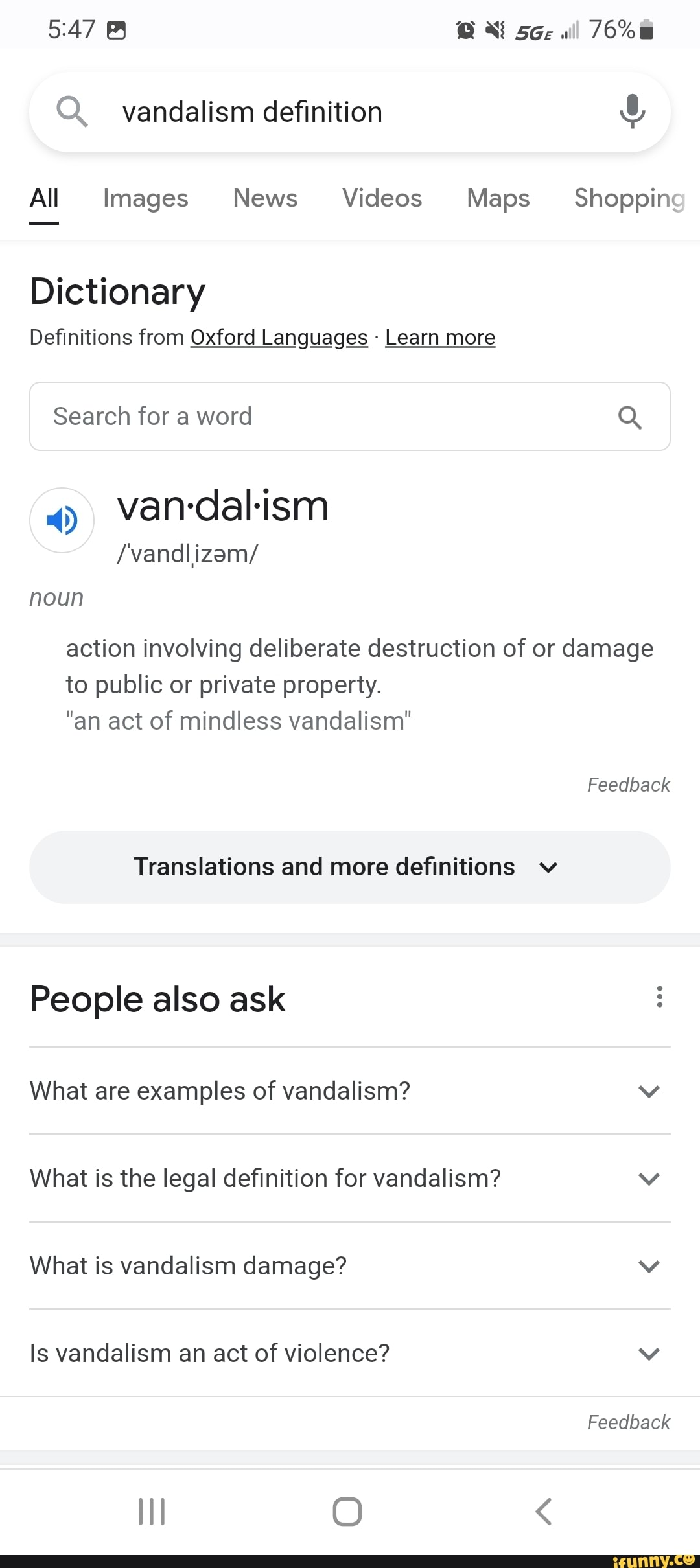700x1568 pixels.
Task: Tap the Feedback link below the definition
Action: 628,785
